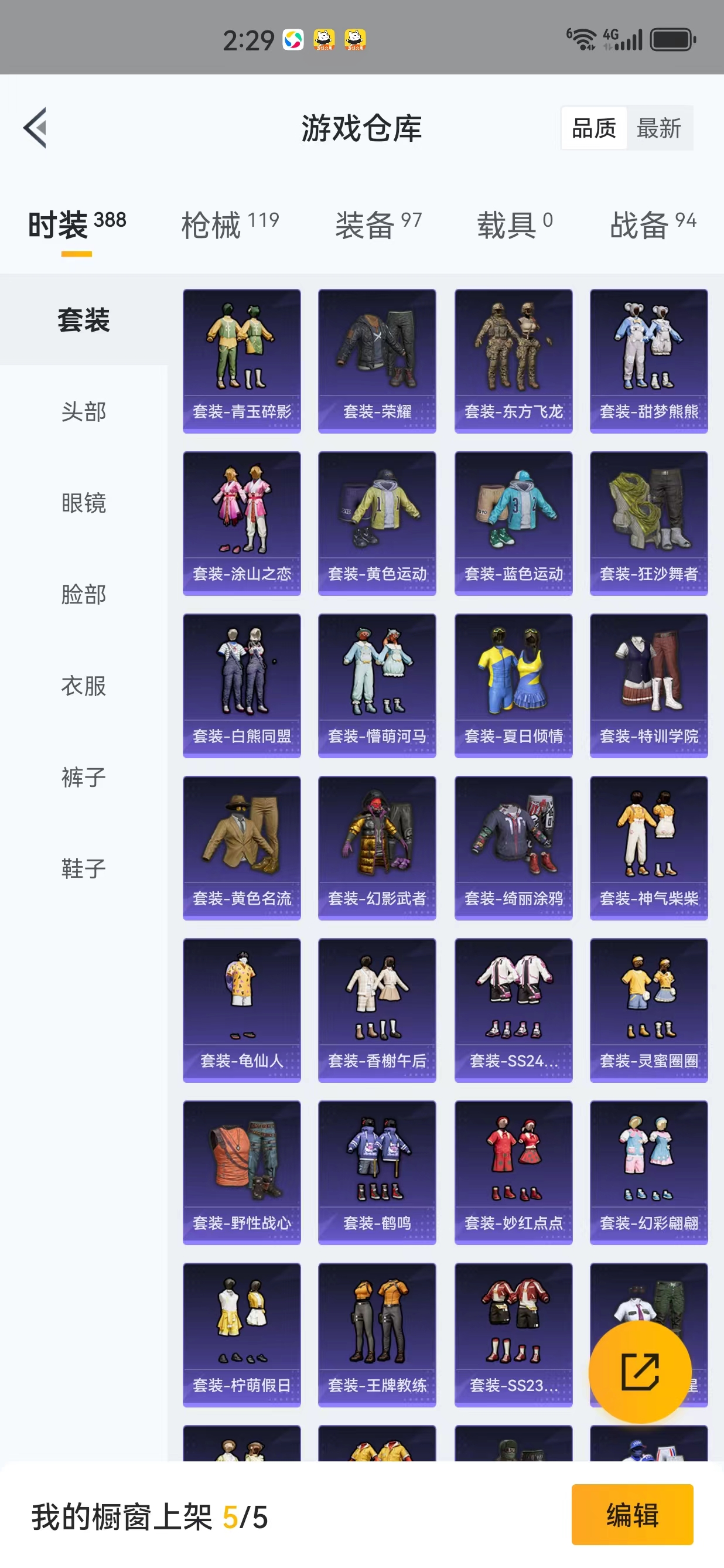Go back using the top-left arrow
Viewport: 724px width, 1568px height.
tap(35, 128)
